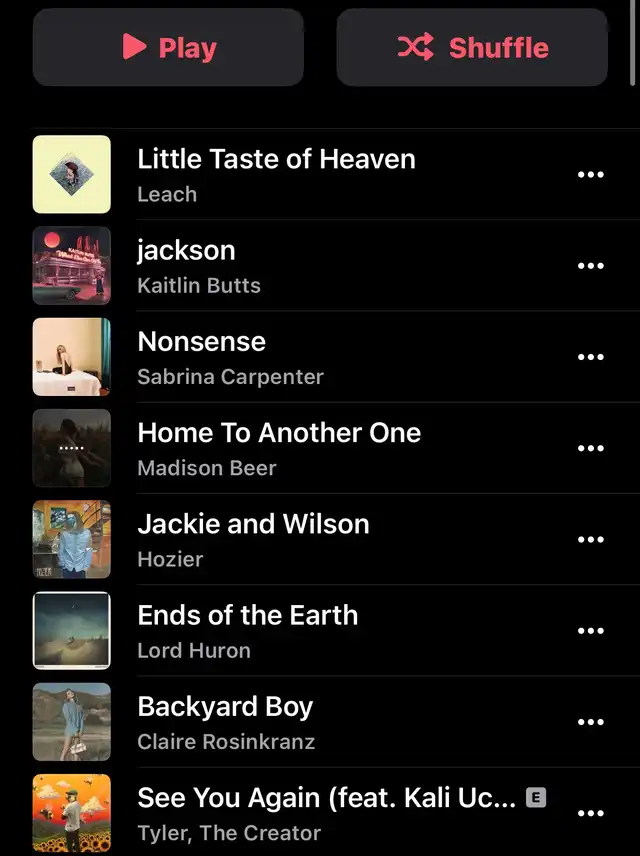Open more options for See You Again
This screenshot has height=856, width=640.
point(591,813)
